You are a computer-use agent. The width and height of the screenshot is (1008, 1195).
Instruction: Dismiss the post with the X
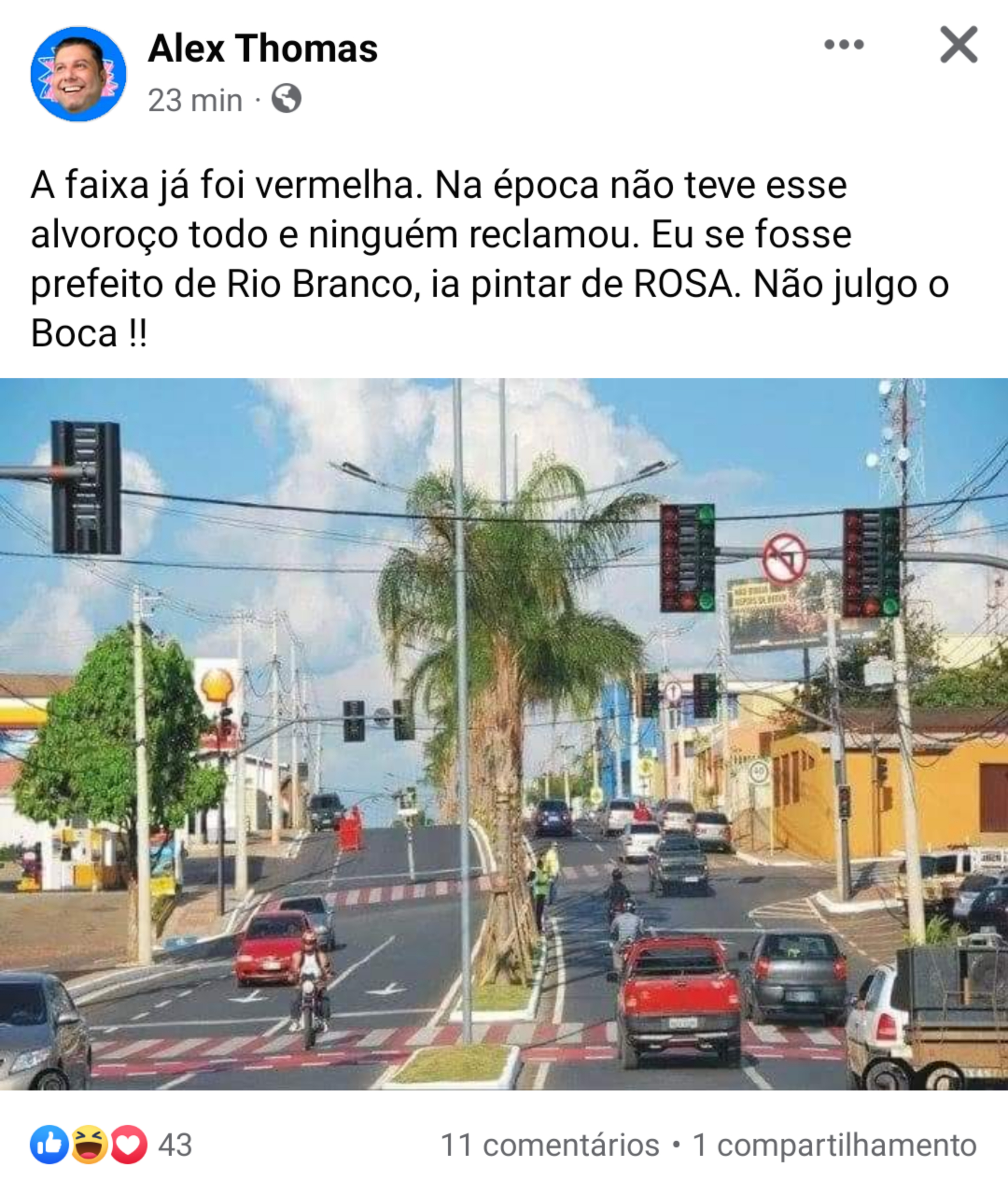coord(959,44)
